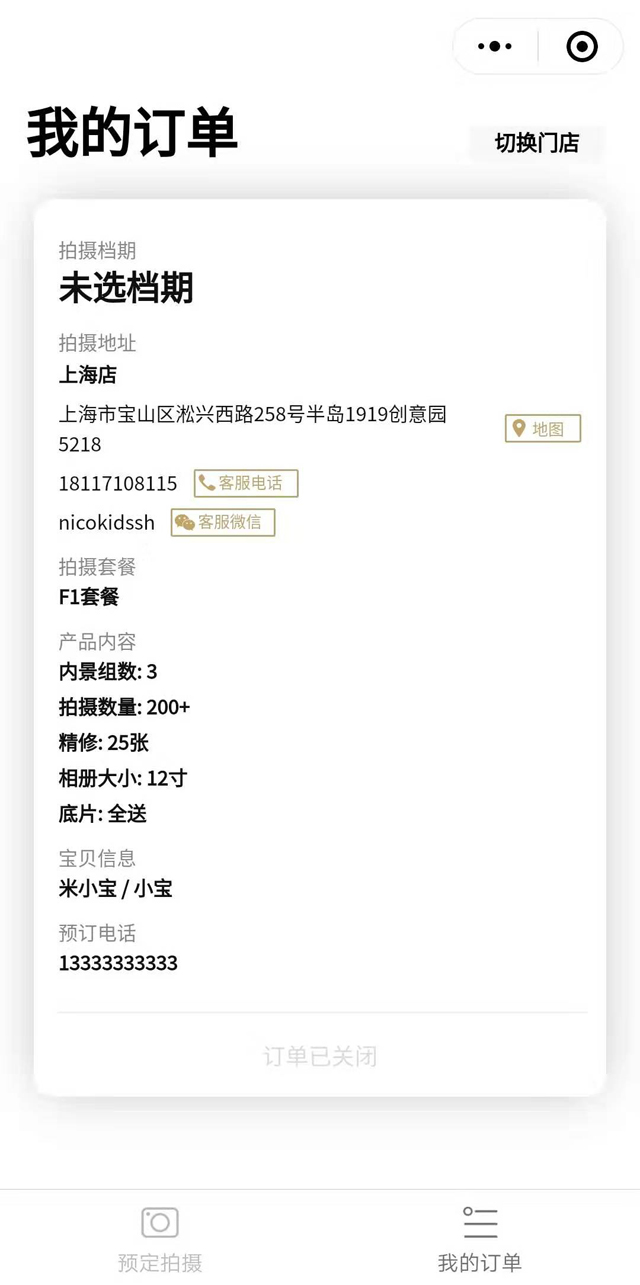Screen dimensions: 640x1285
Task: Select the 我的订单 tab
Action: [480, 1238]
